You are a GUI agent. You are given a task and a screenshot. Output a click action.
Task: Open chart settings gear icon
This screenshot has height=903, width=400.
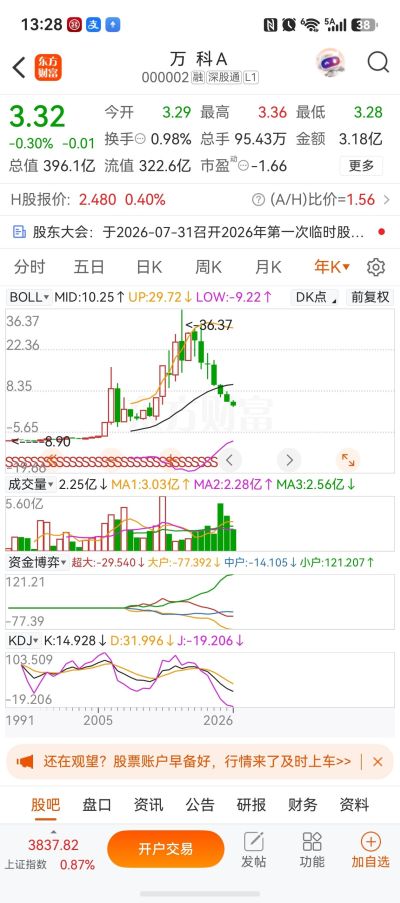[x=376, y=267]
